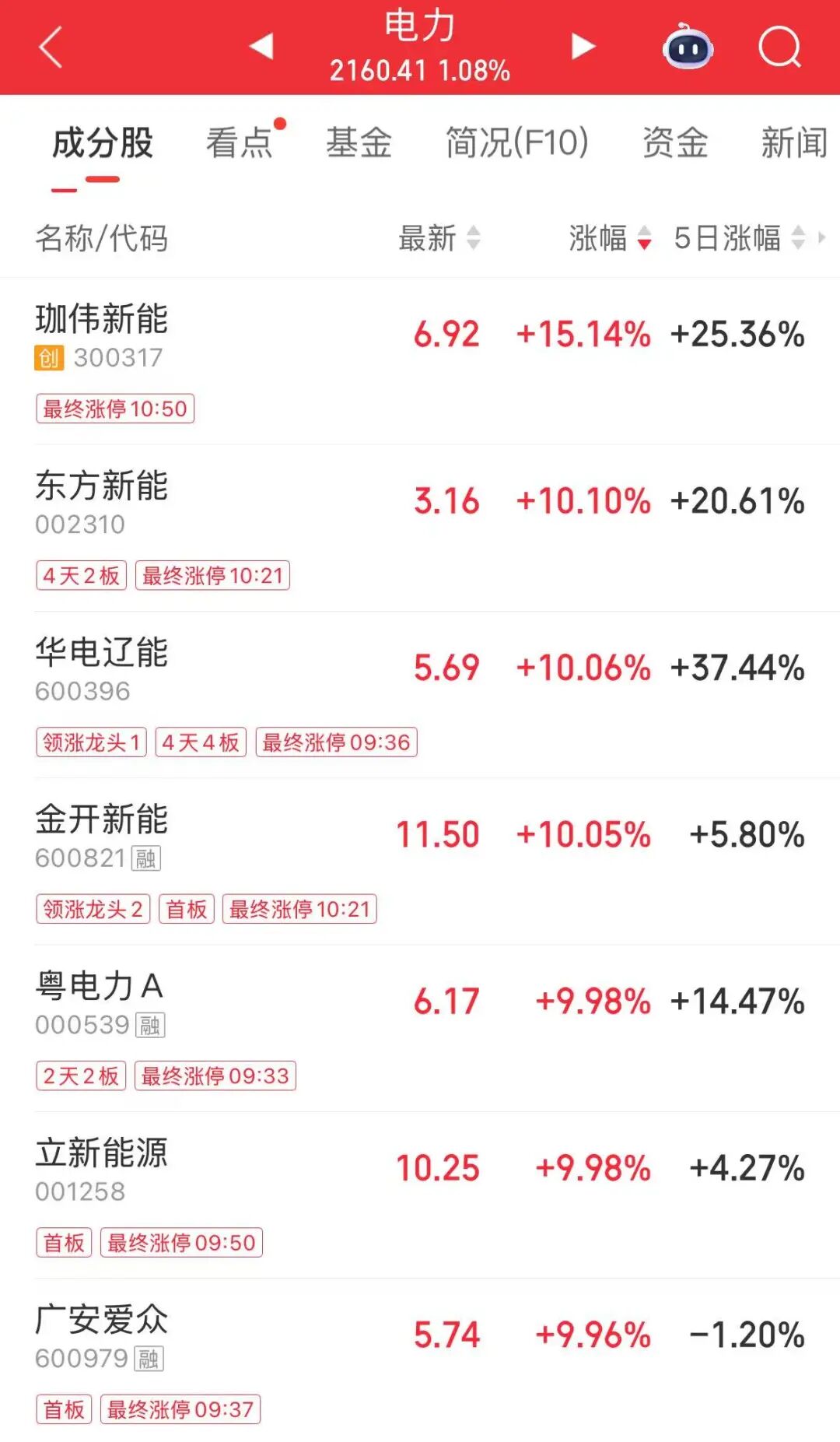Screen dimensions: 840x1442
Task: Switch to next sector with right arrow
Action: 583,47
